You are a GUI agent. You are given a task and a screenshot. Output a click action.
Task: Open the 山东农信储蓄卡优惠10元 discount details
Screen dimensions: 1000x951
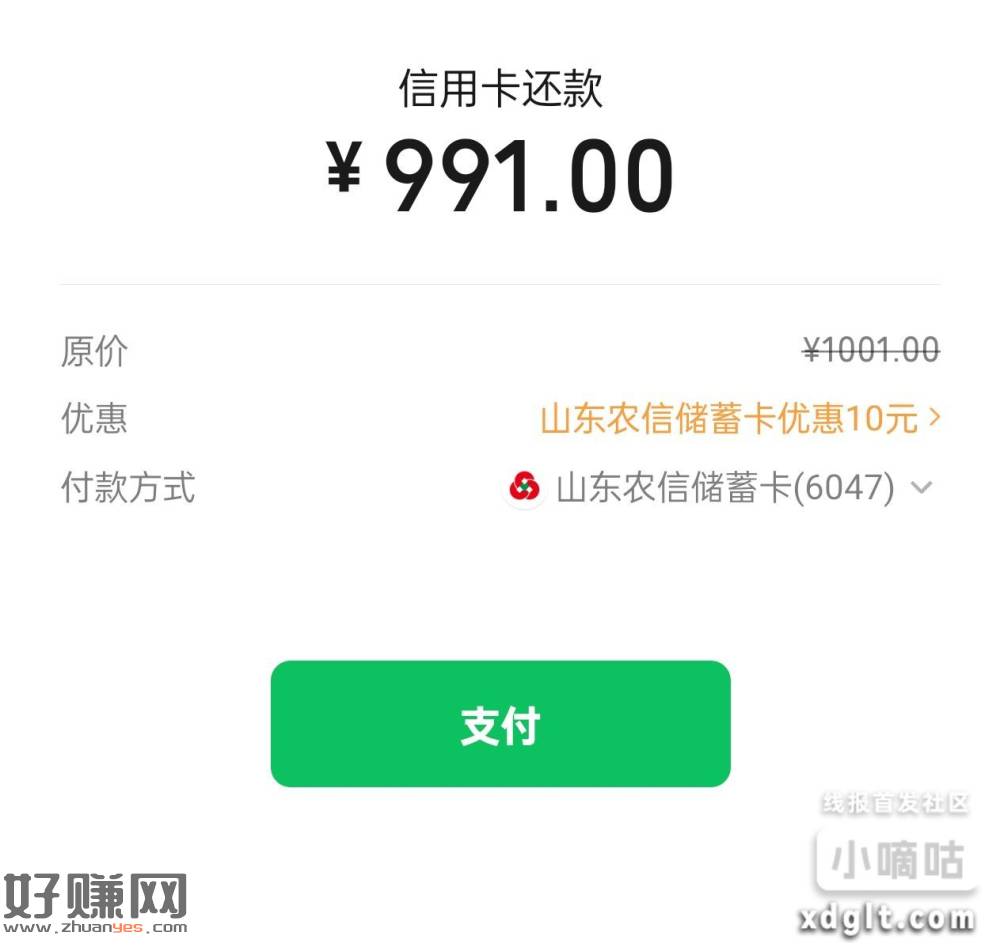(x=738, y=419)
